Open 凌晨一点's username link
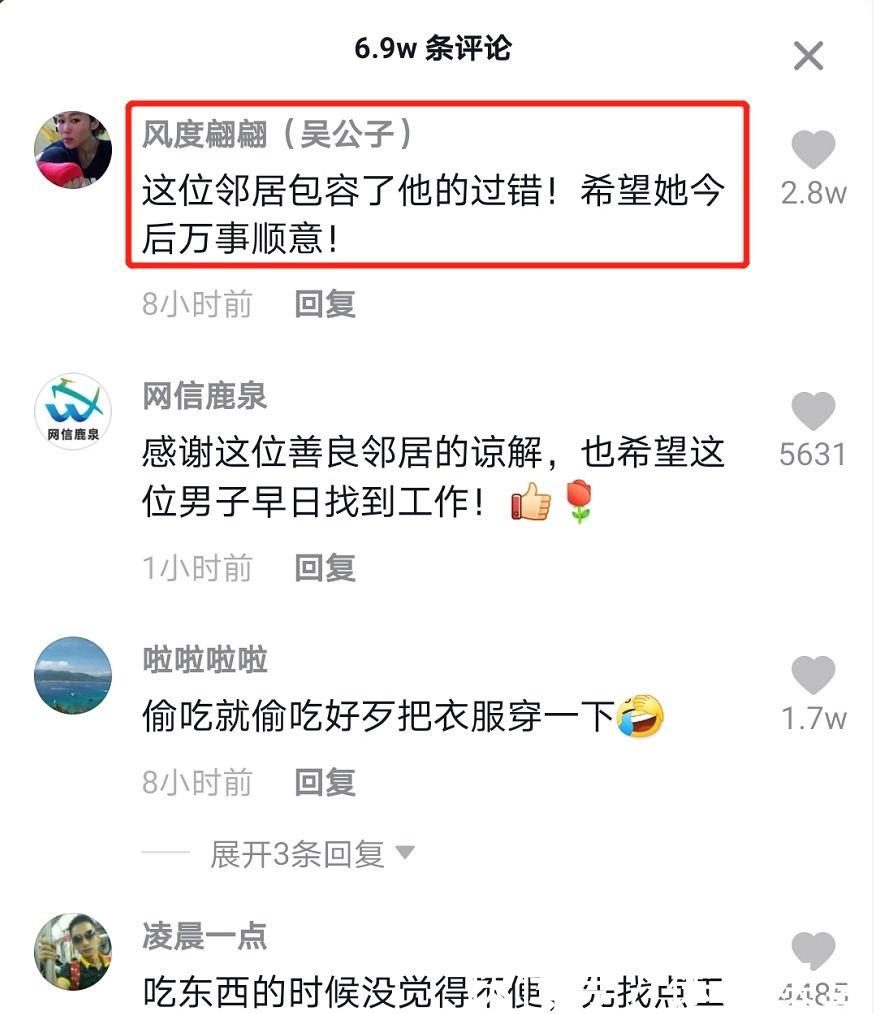 click(x=203, y=937)
